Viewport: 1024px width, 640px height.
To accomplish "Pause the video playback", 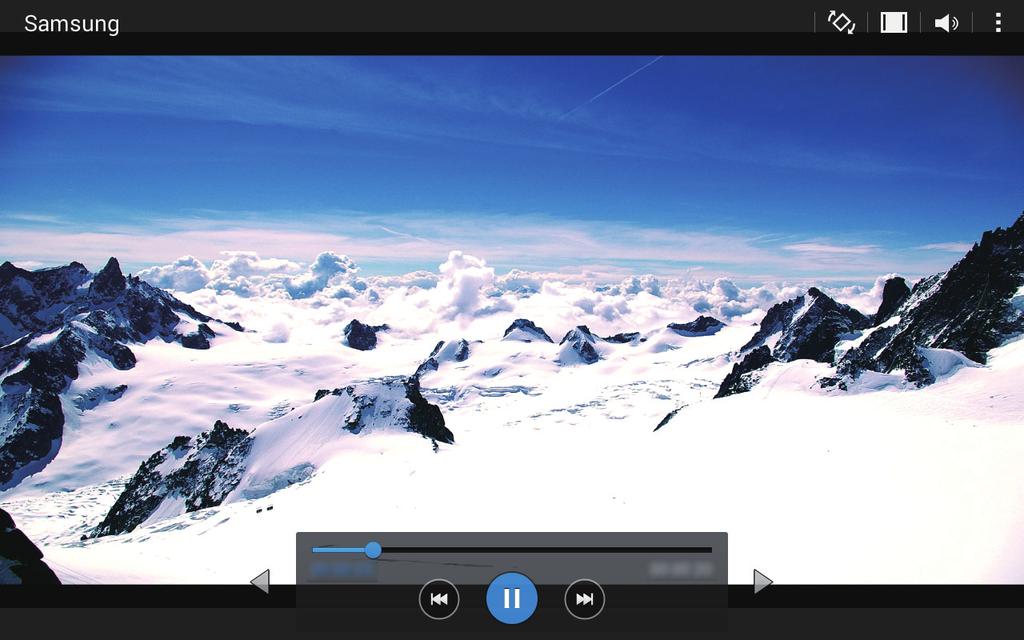I will pos(512,598).
